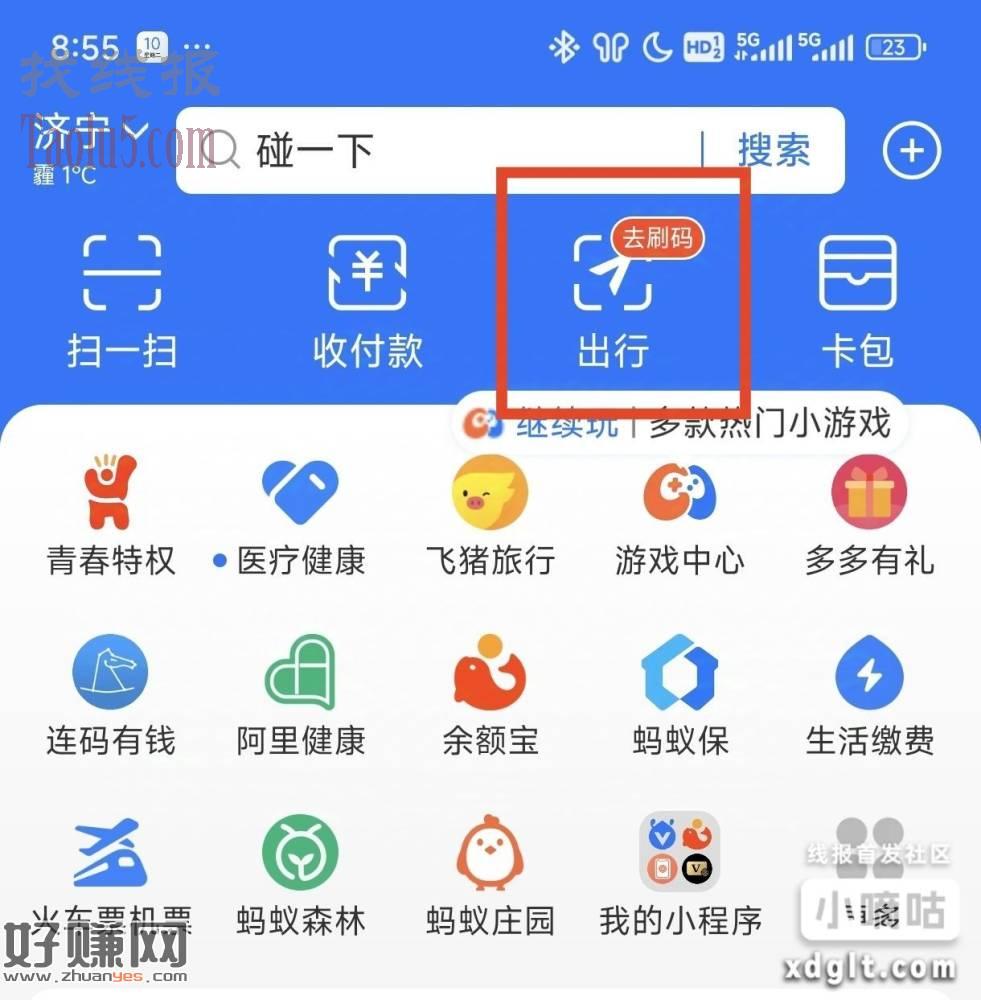The height and width of the screenshot is (1000, 981).
Task: Open 医疗健康 service
Action: [300, 515]
